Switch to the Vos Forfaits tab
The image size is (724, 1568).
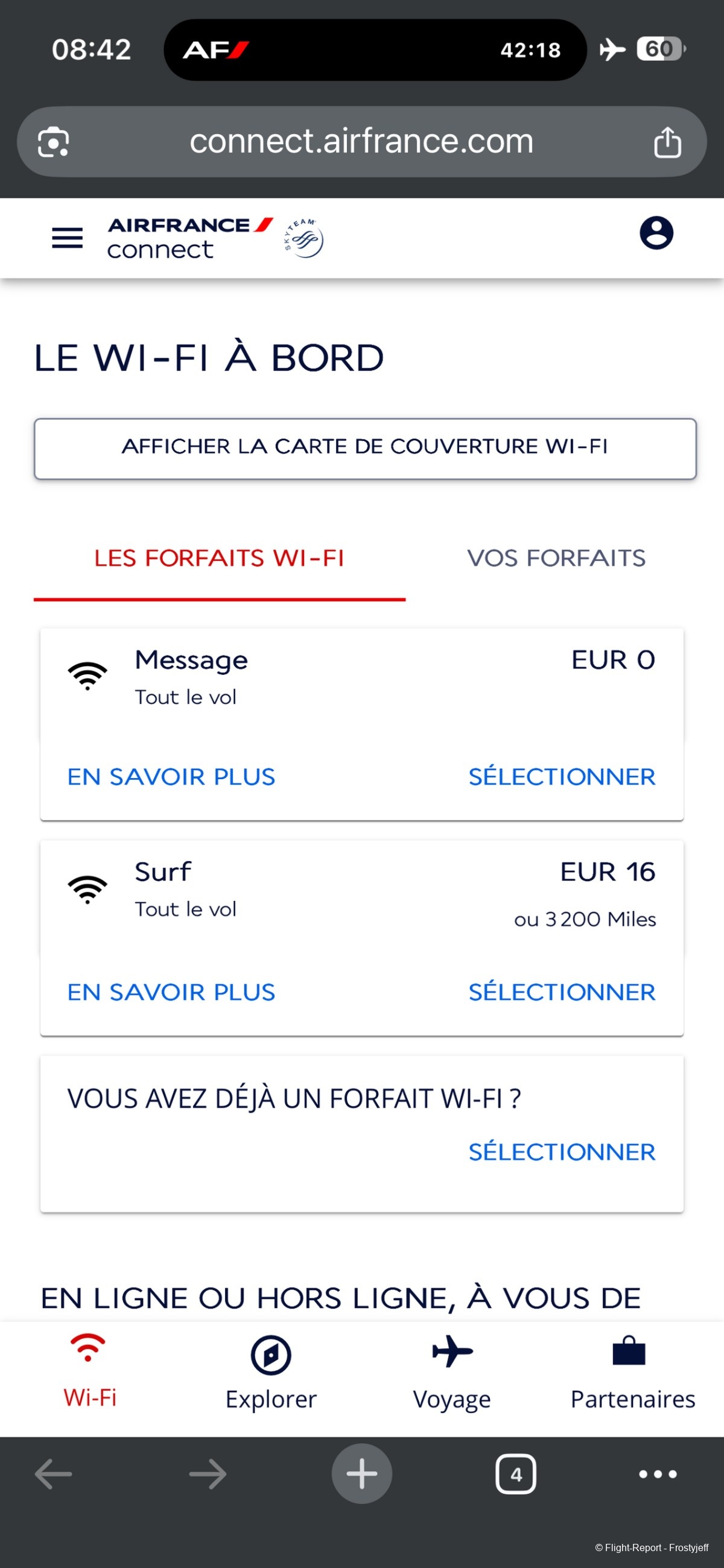coord(556,558)
